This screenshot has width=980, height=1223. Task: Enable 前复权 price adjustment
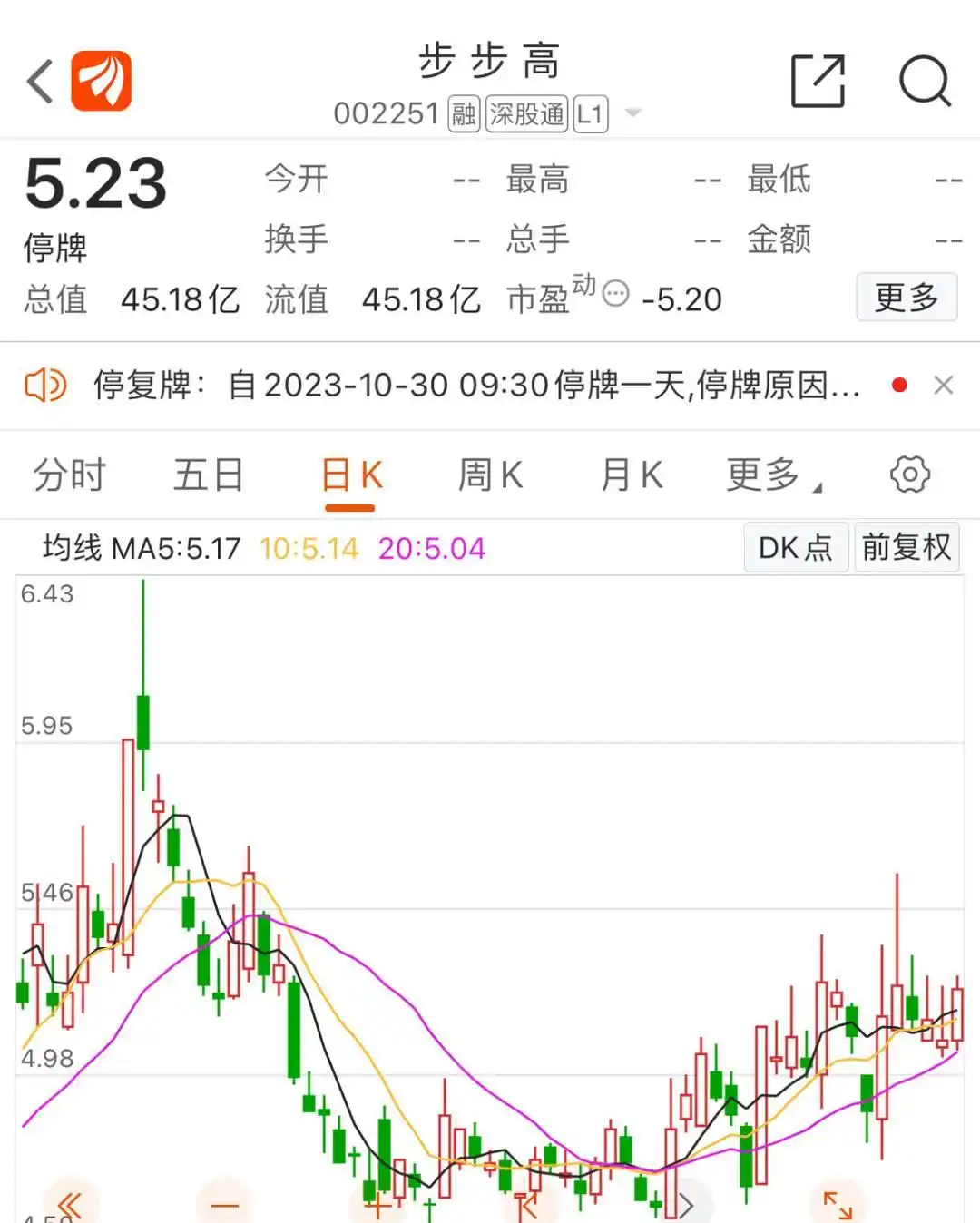point(906,547)
